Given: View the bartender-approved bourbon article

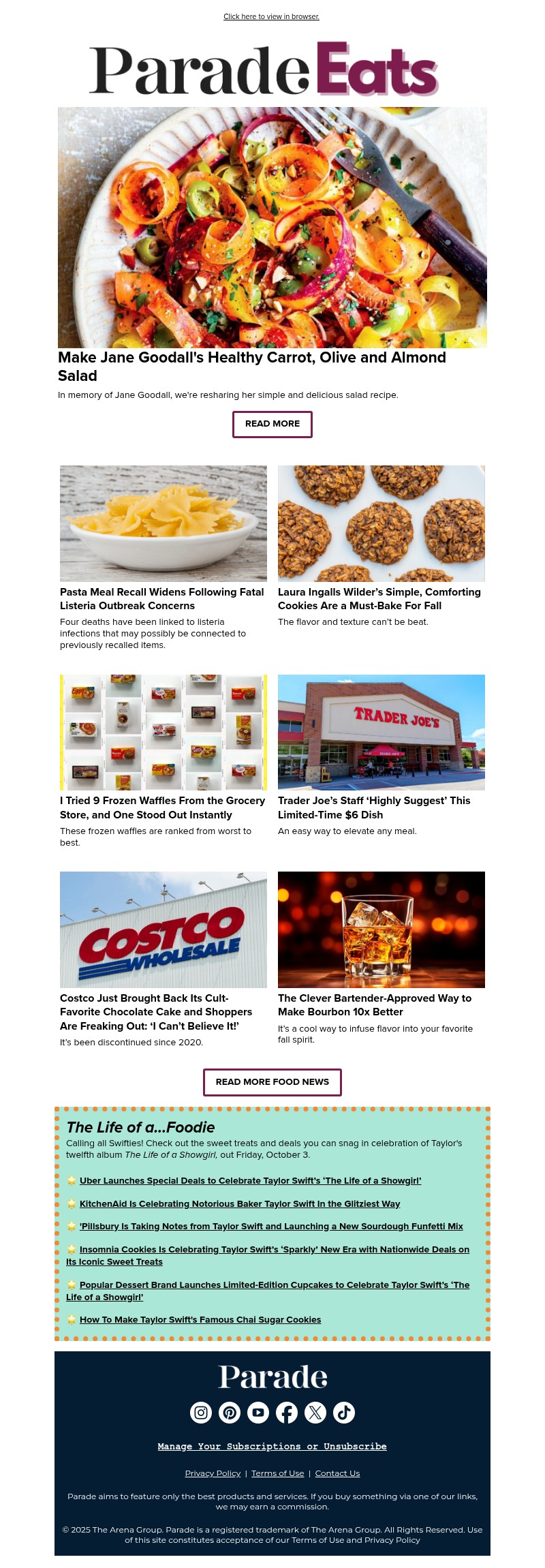Looking at the screenshot, I should pos(374,1005).
